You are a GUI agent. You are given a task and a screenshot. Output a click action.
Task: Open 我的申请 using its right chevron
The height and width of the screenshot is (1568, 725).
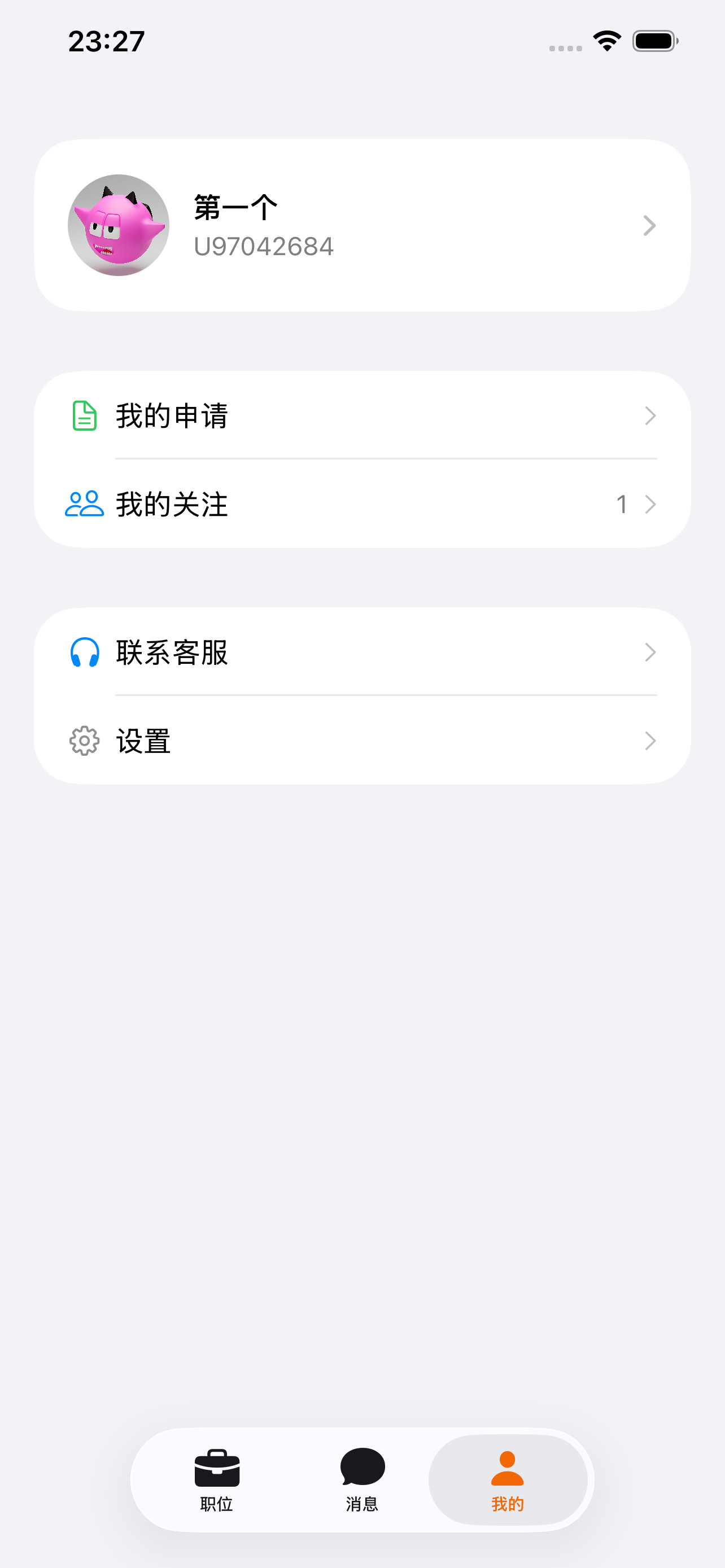click(x=650, y=416)
